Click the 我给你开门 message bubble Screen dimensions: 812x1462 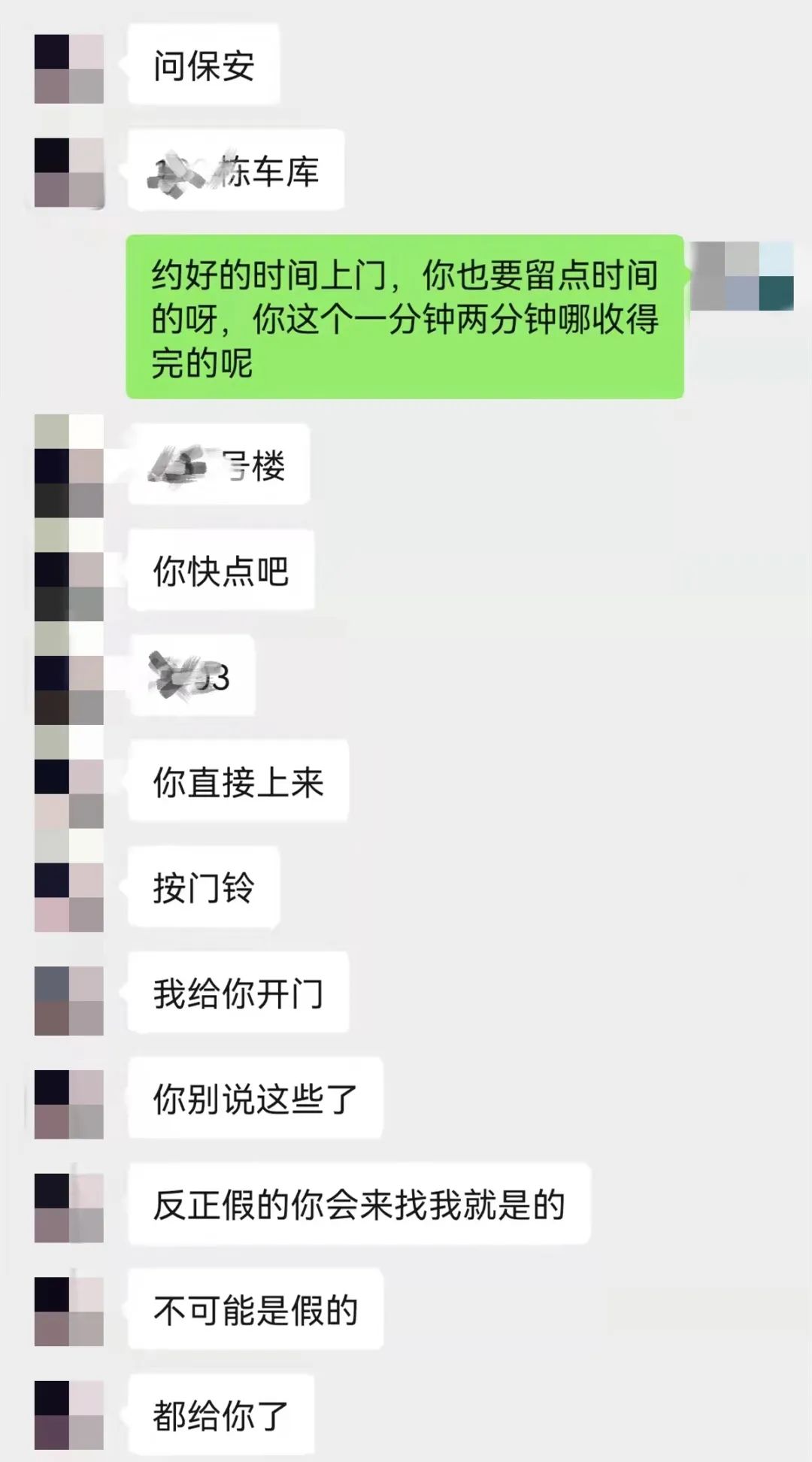click(x=237, y=993)
